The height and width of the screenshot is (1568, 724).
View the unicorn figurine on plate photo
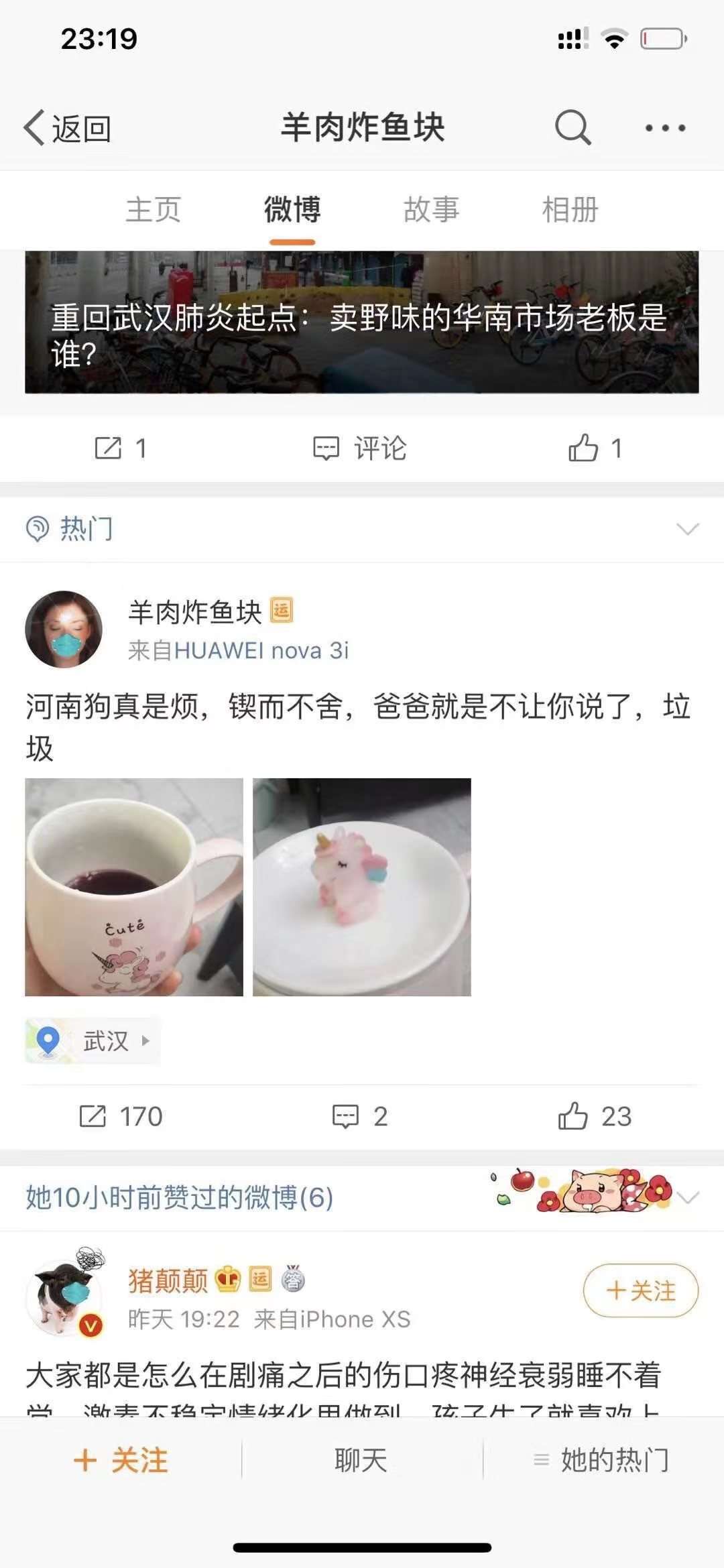click(x=362, y=887)
